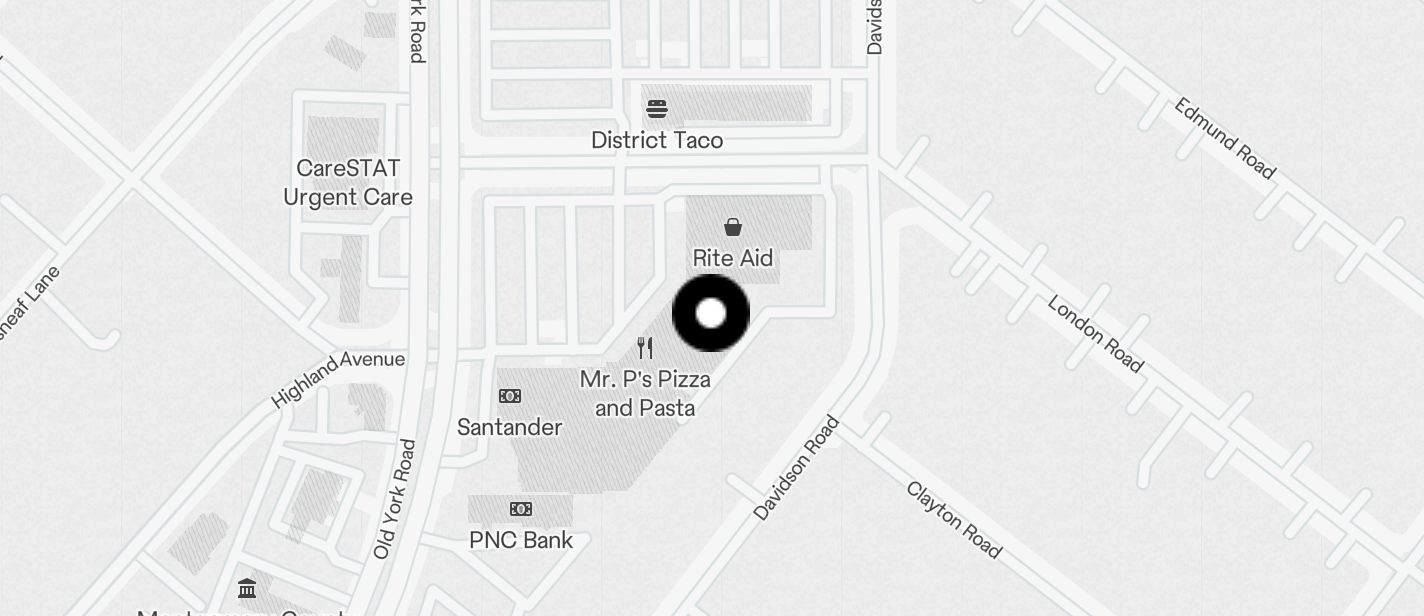This screenshot has height=616, width=1424.
Task: Select the Rite Aid place marker
Action: point(733,228)
